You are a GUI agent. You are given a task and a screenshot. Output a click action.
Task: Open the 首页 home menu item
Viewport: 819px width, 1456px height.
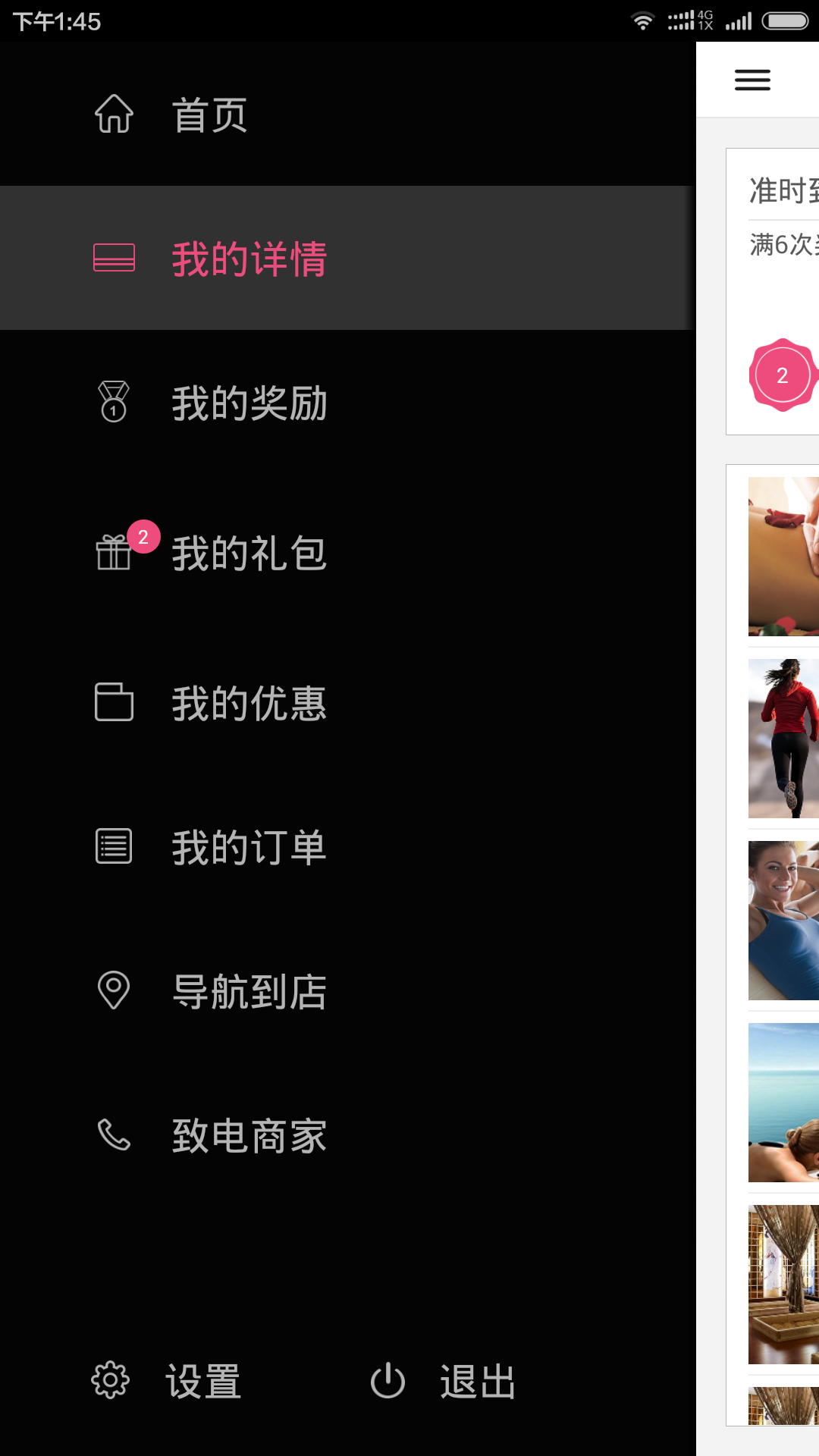pyautogui.click(x=347, y=115)
